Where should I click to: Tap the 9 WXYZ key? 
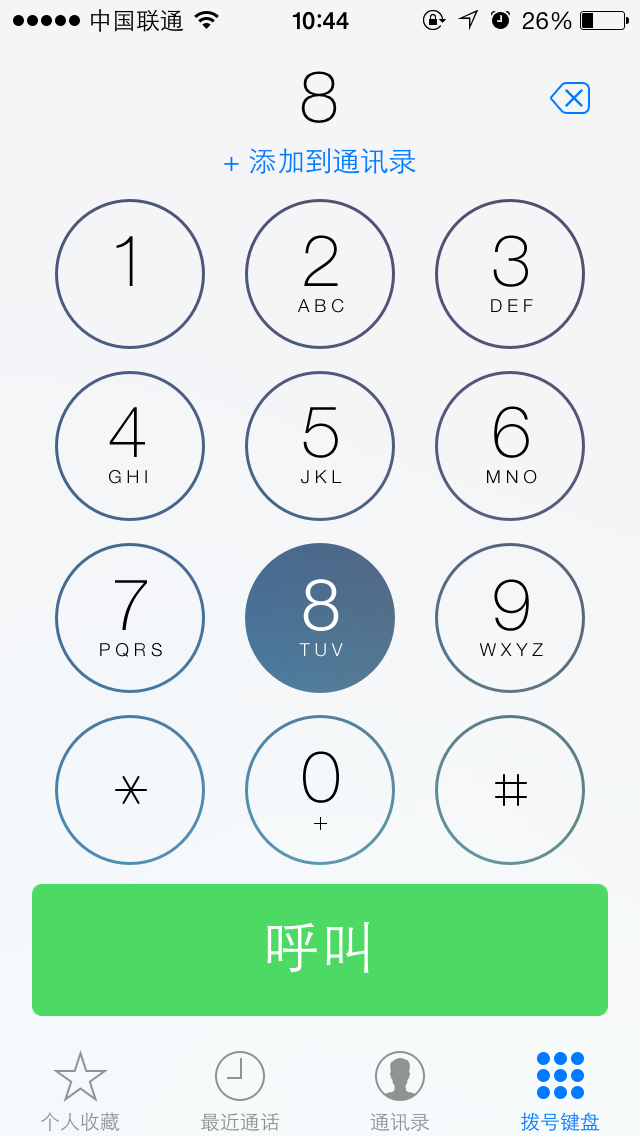[x=510, y=618]
